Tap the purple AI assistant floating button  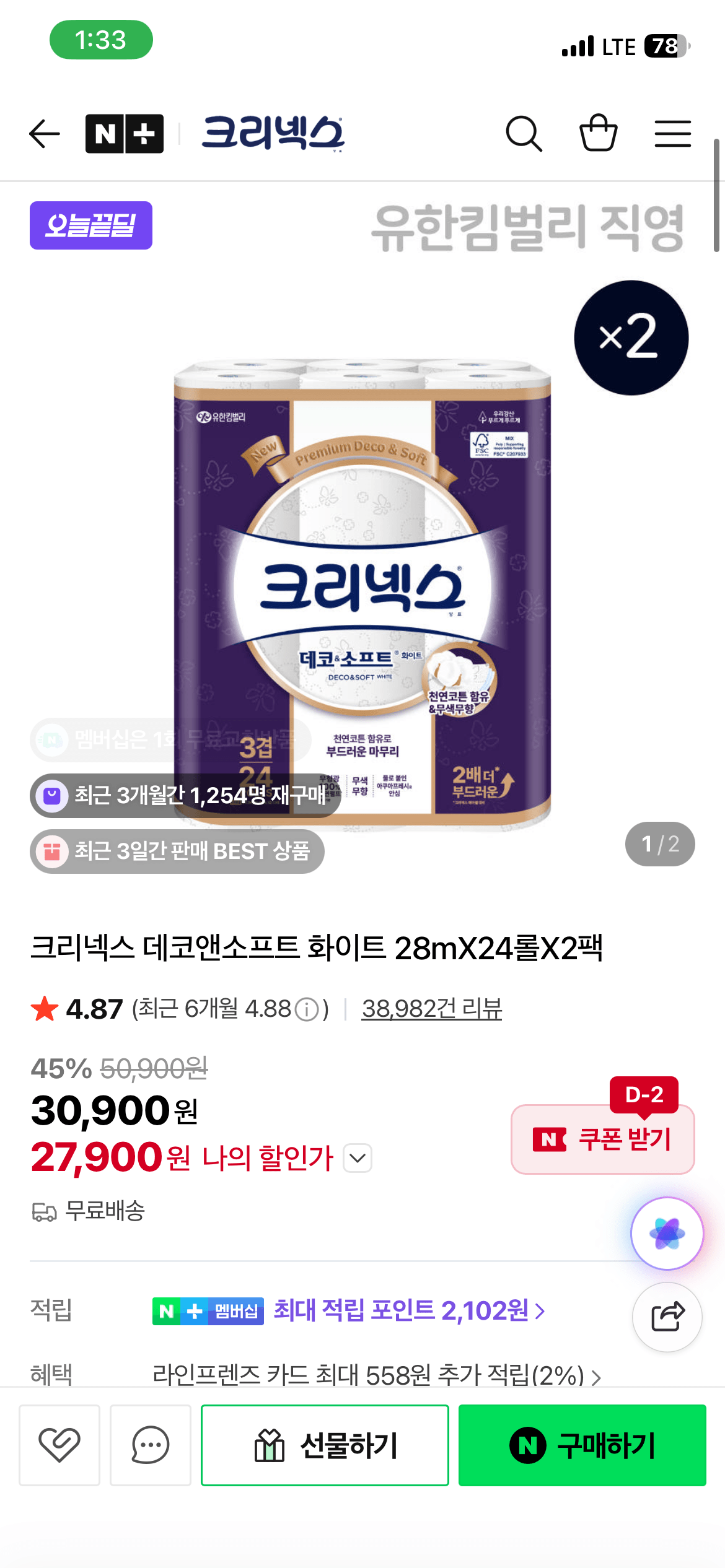click(x=667, y=1233)
